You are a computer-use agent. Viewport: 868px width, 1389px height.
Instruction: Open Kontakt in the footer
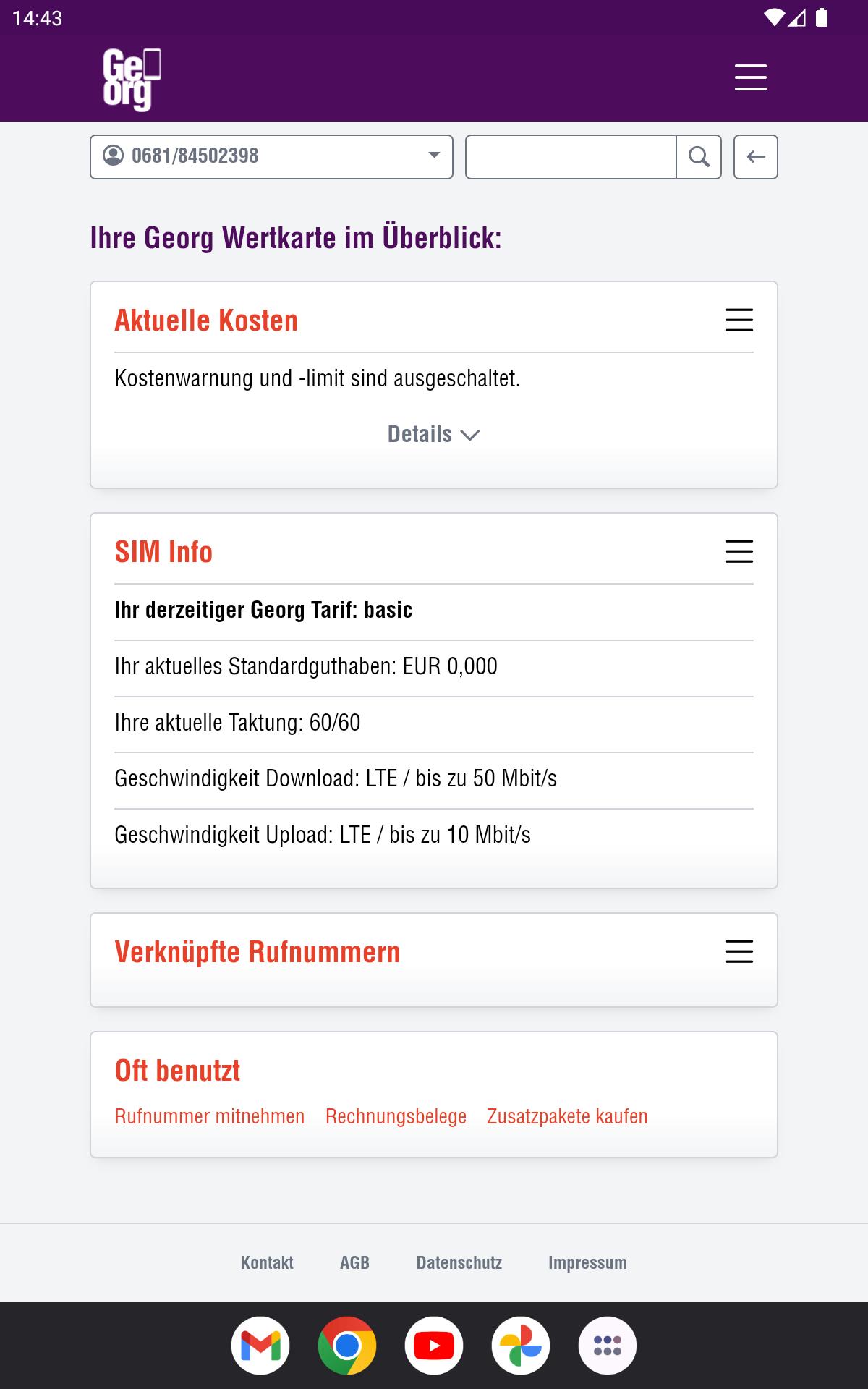[x=267, y=1262]
